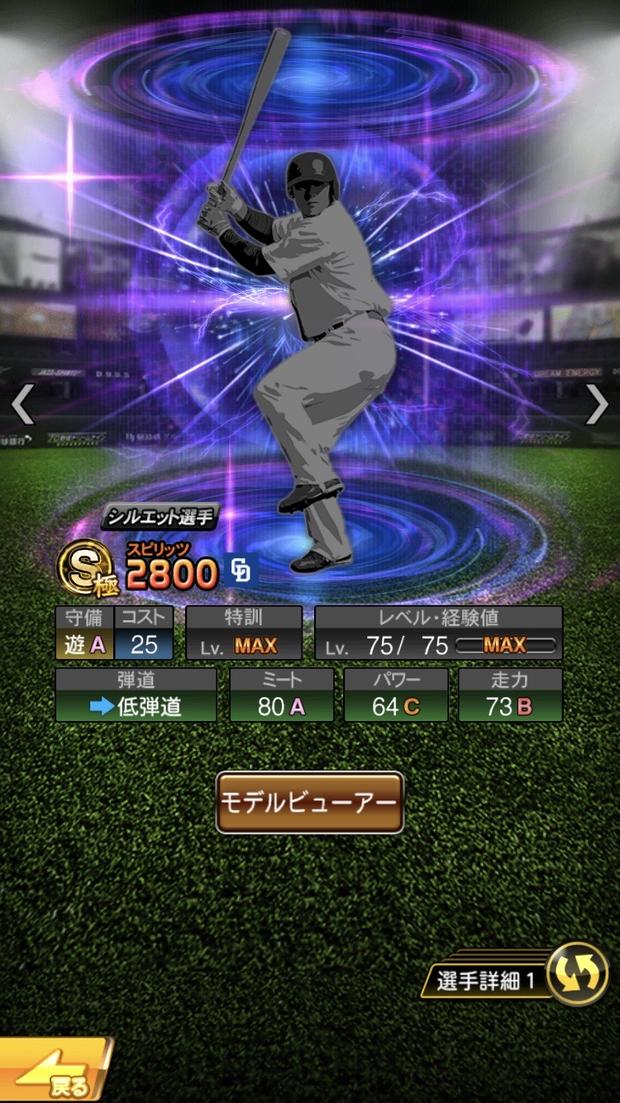Go to the next player with right arrow
Screen dimensions: 620x1103
597,405
